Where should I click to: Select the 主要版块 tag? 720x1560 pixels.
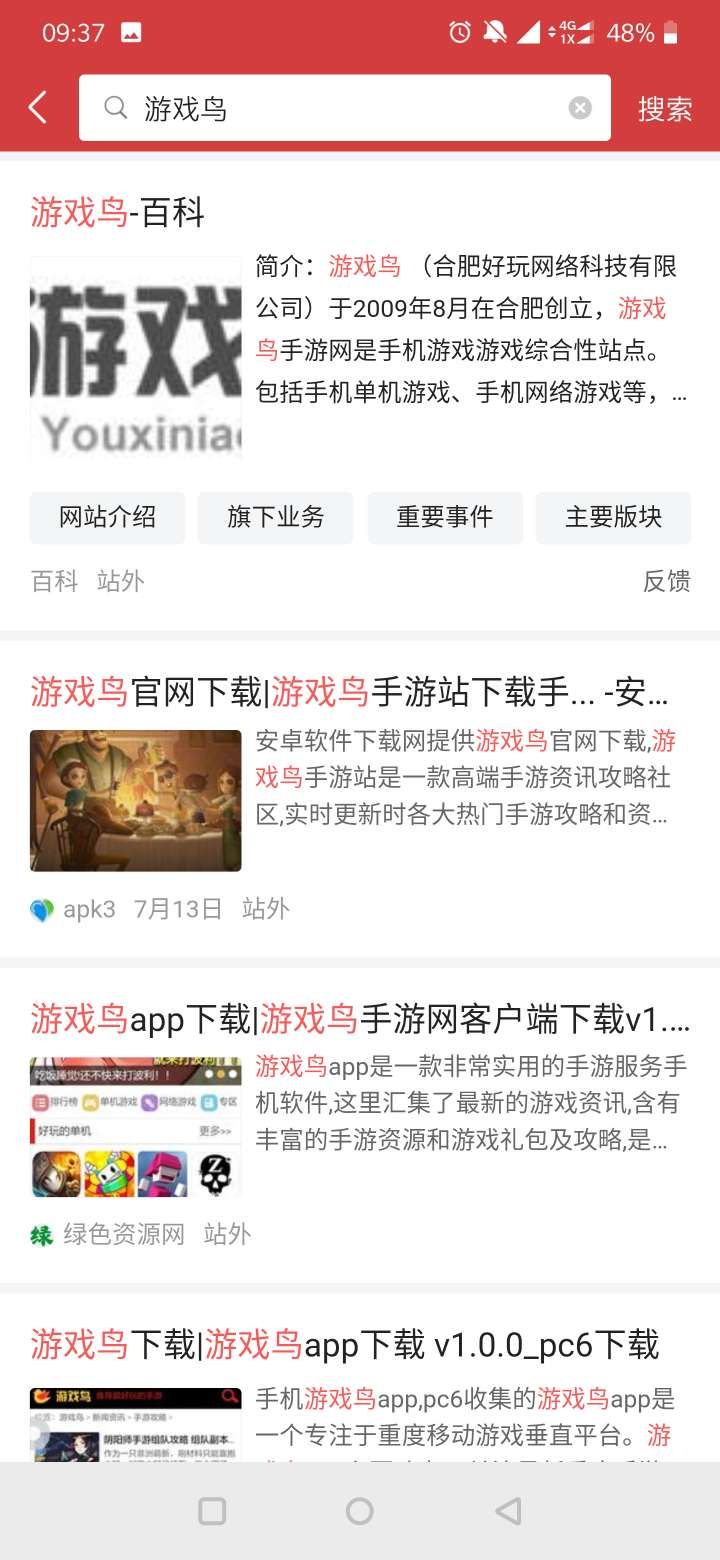tap(614, 518)
